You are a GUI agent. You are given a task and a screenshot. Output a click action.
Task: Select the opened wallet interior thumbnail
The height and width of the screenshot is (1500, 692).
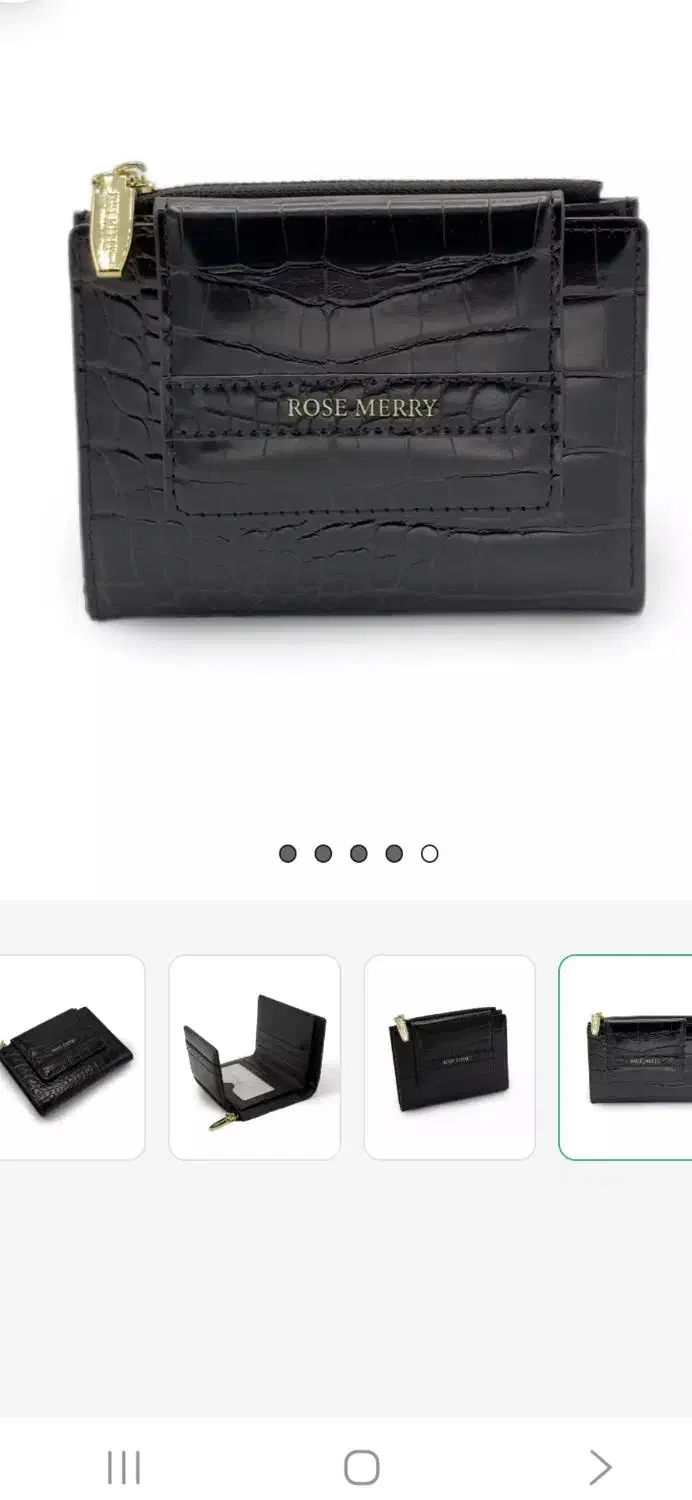(254, 1057)
